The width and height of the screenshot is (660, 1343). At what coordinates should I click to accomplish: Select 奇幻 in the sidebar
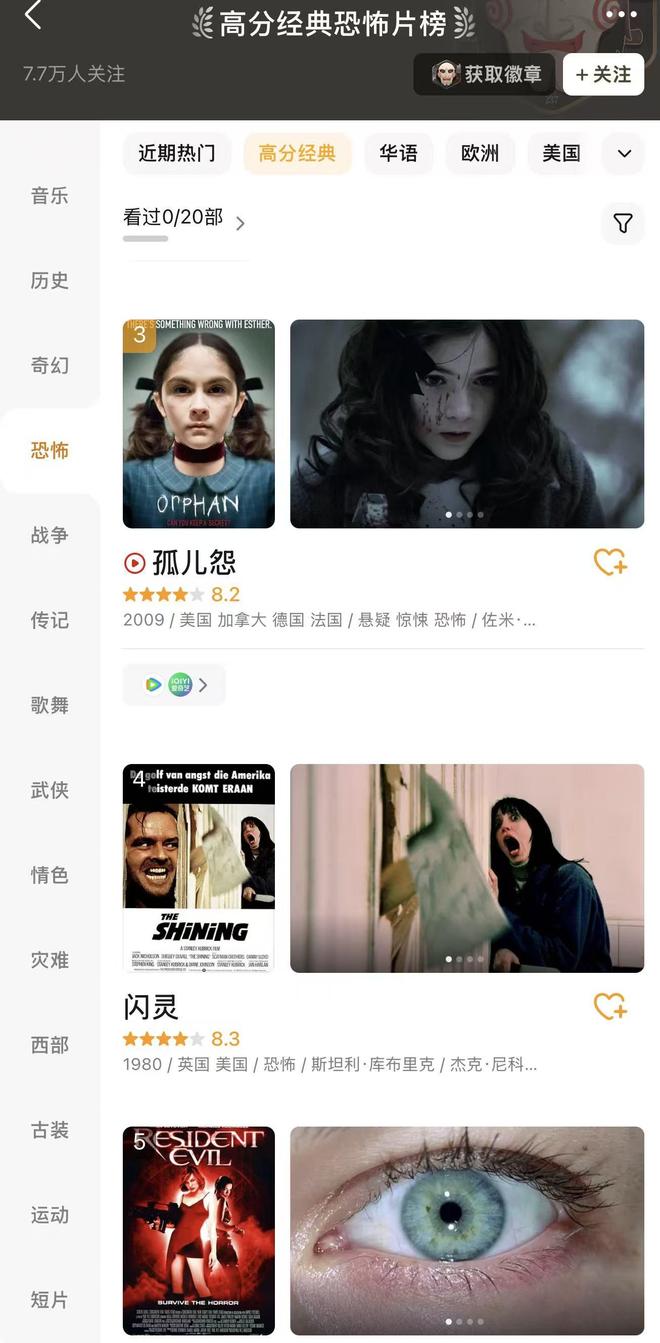[49, 365]
